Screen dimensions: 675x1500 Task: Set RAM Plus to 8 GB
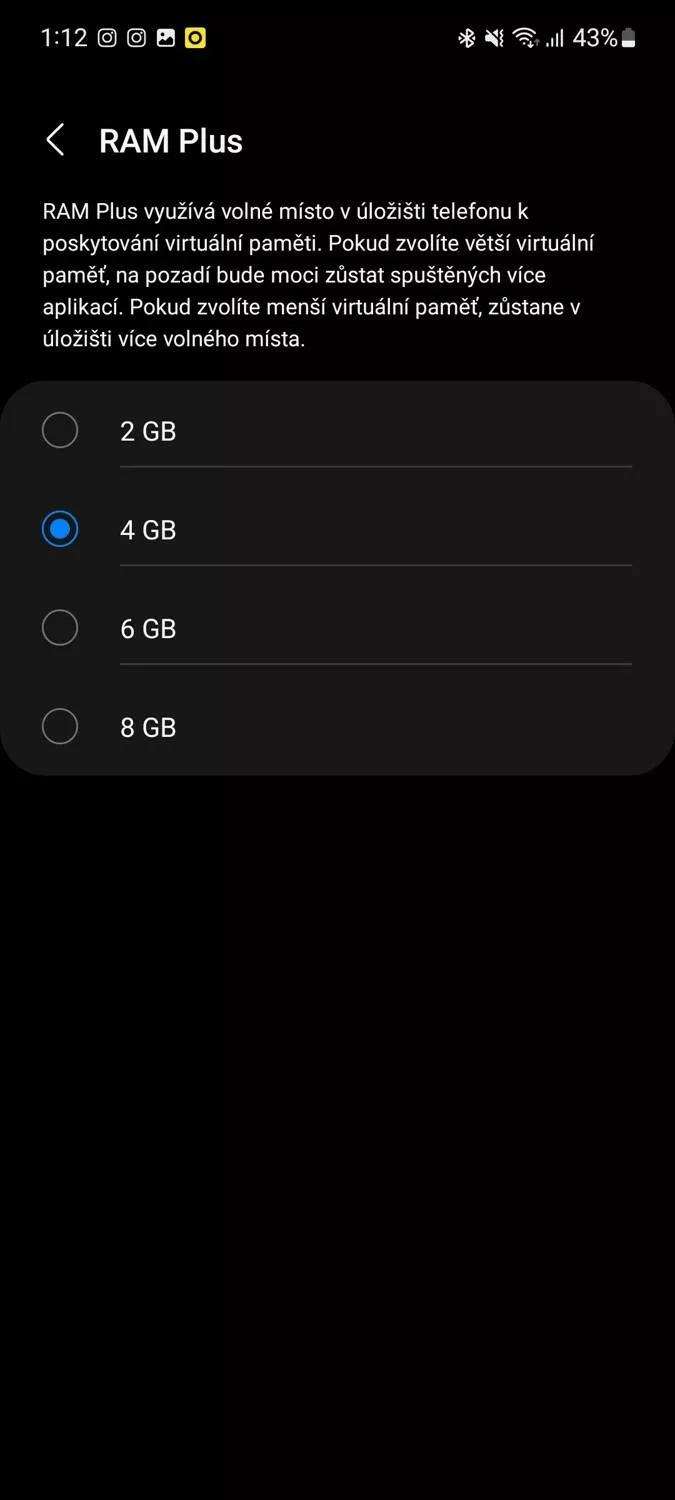pyautogui.click(x=337, y=727)
